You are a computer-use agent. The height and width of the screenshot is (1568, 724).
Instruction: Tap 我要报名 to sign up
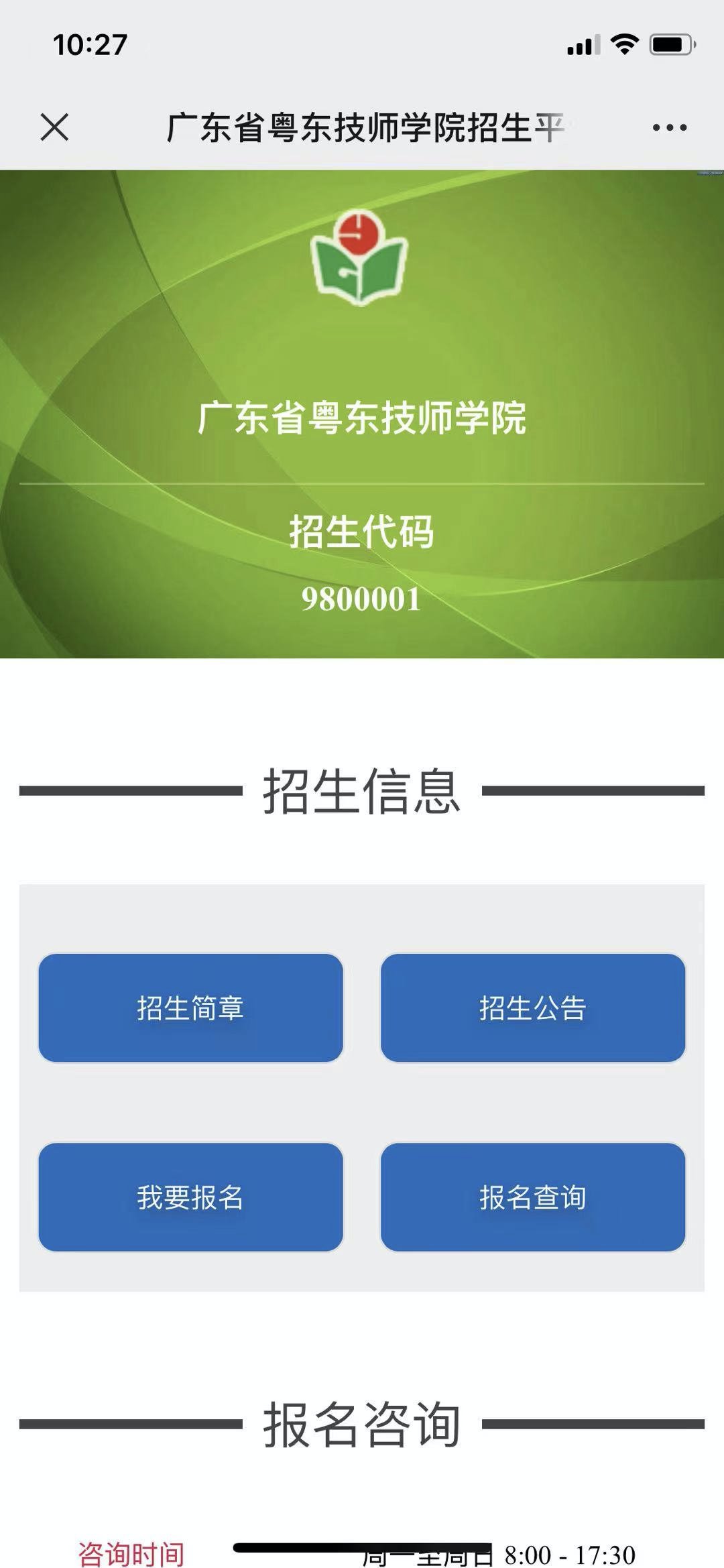[190, 1197]
